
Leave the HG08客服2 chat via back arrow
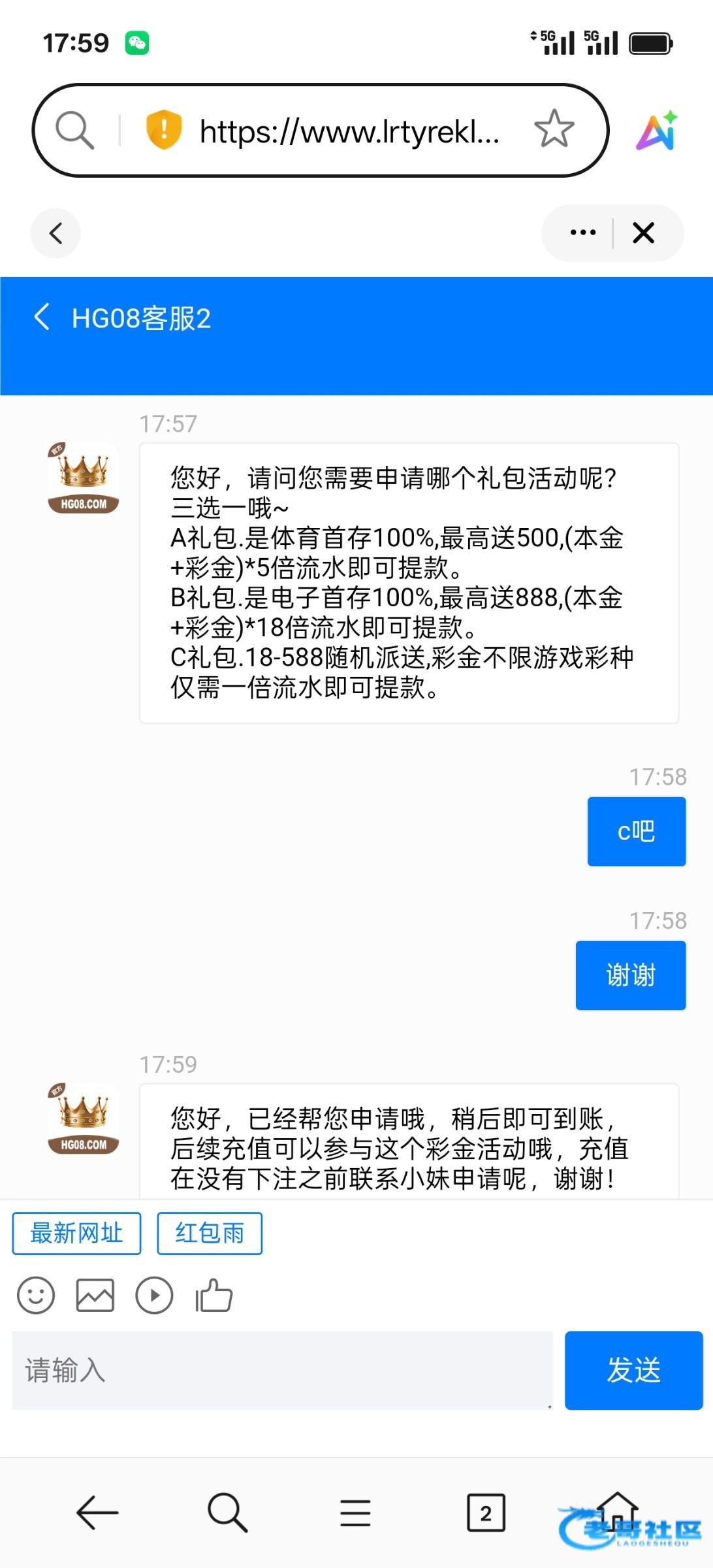click(x=42, y=318)
